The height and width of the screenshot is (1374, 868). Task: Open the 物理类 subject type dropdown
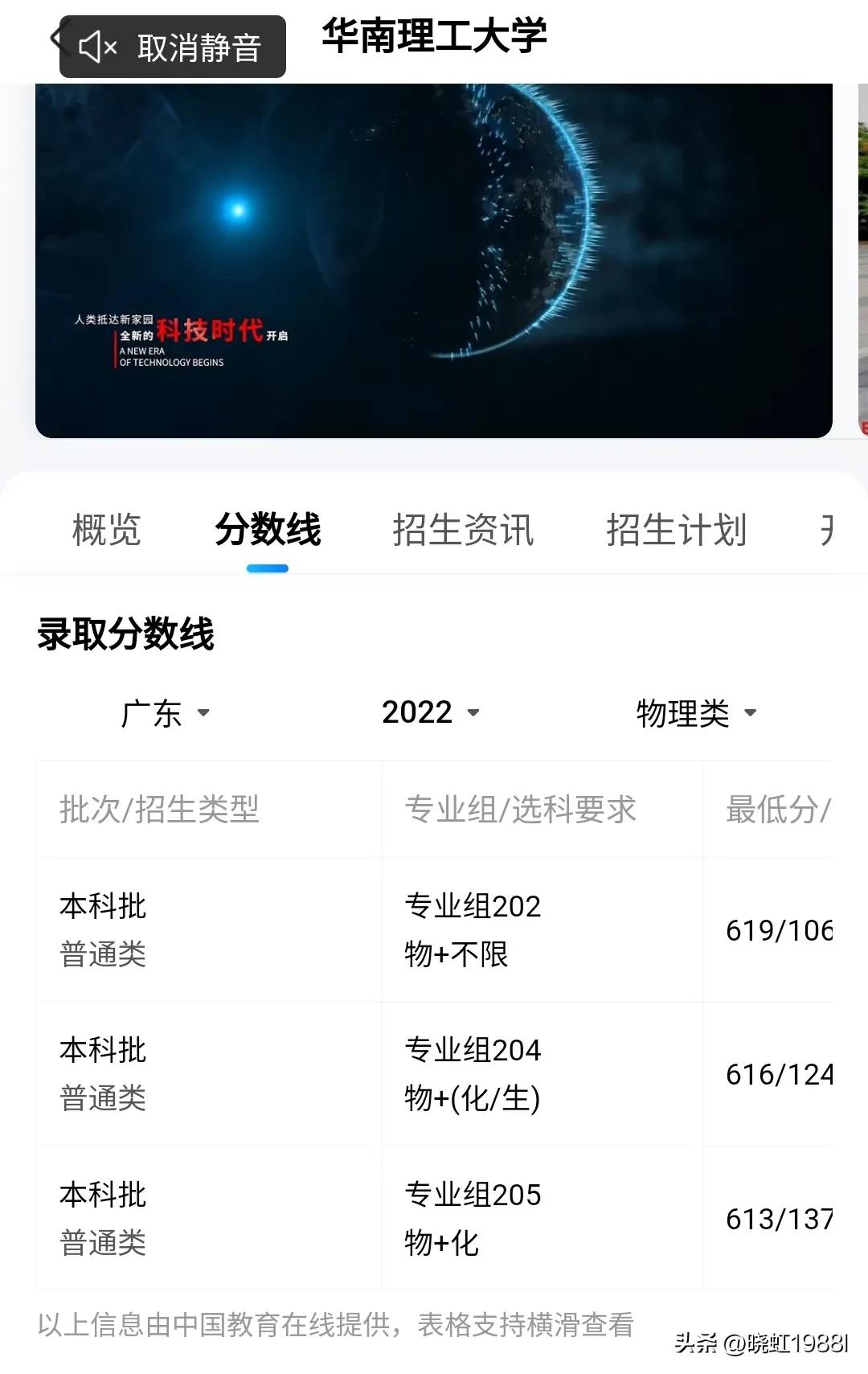click(x=692, y=712)
